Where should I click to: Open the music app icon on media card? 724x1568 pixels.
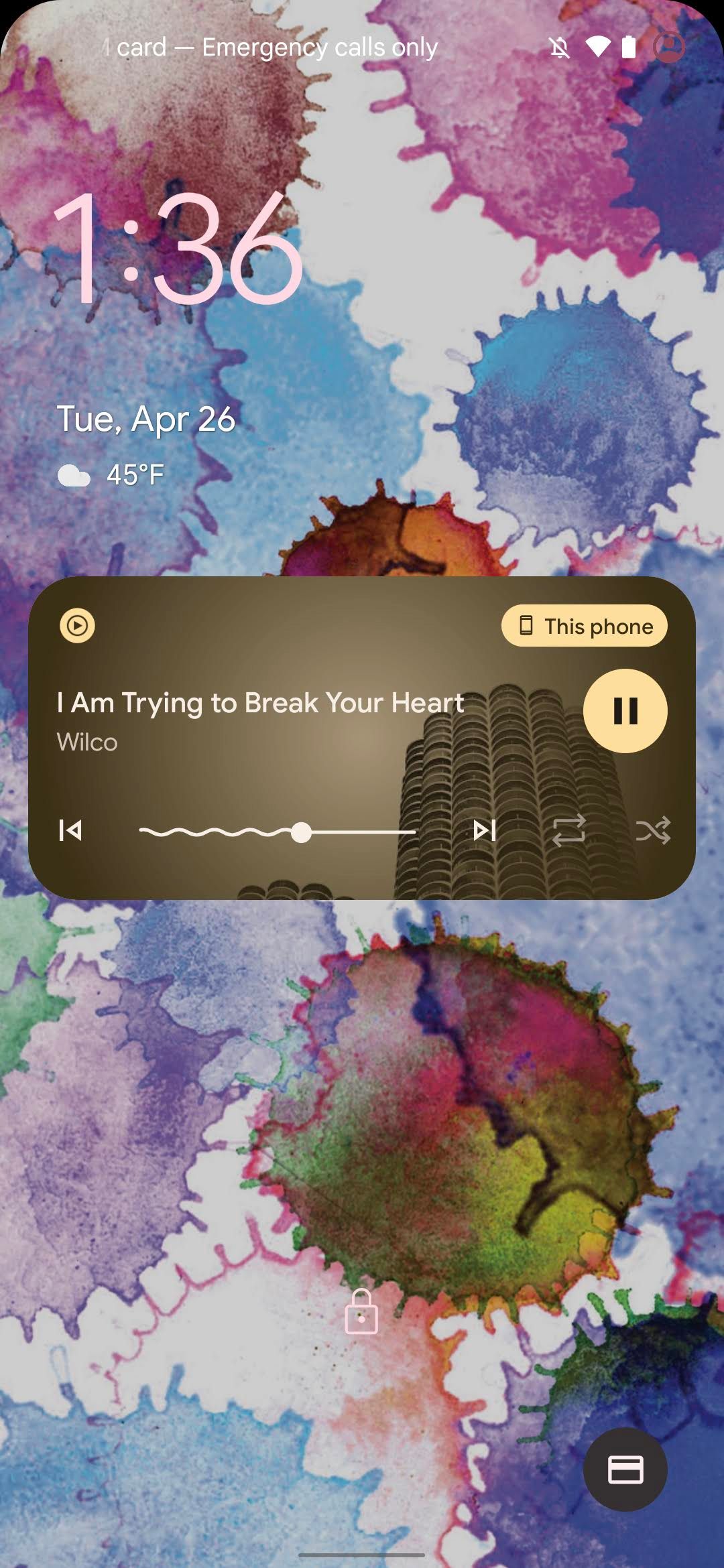[78, 626]
